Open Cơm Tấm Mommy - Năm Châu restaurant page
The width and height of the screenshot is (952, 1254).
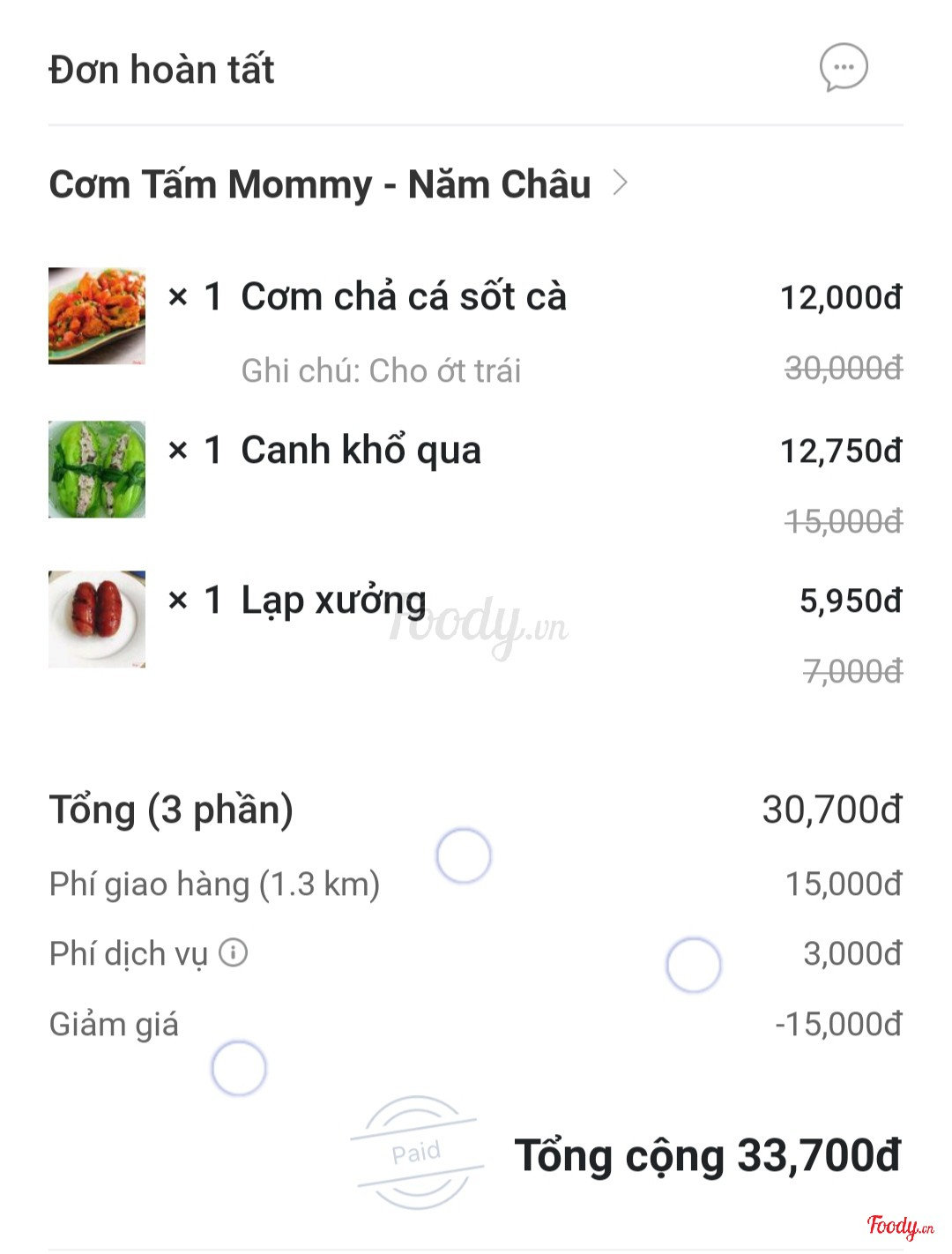pos(338,184)
